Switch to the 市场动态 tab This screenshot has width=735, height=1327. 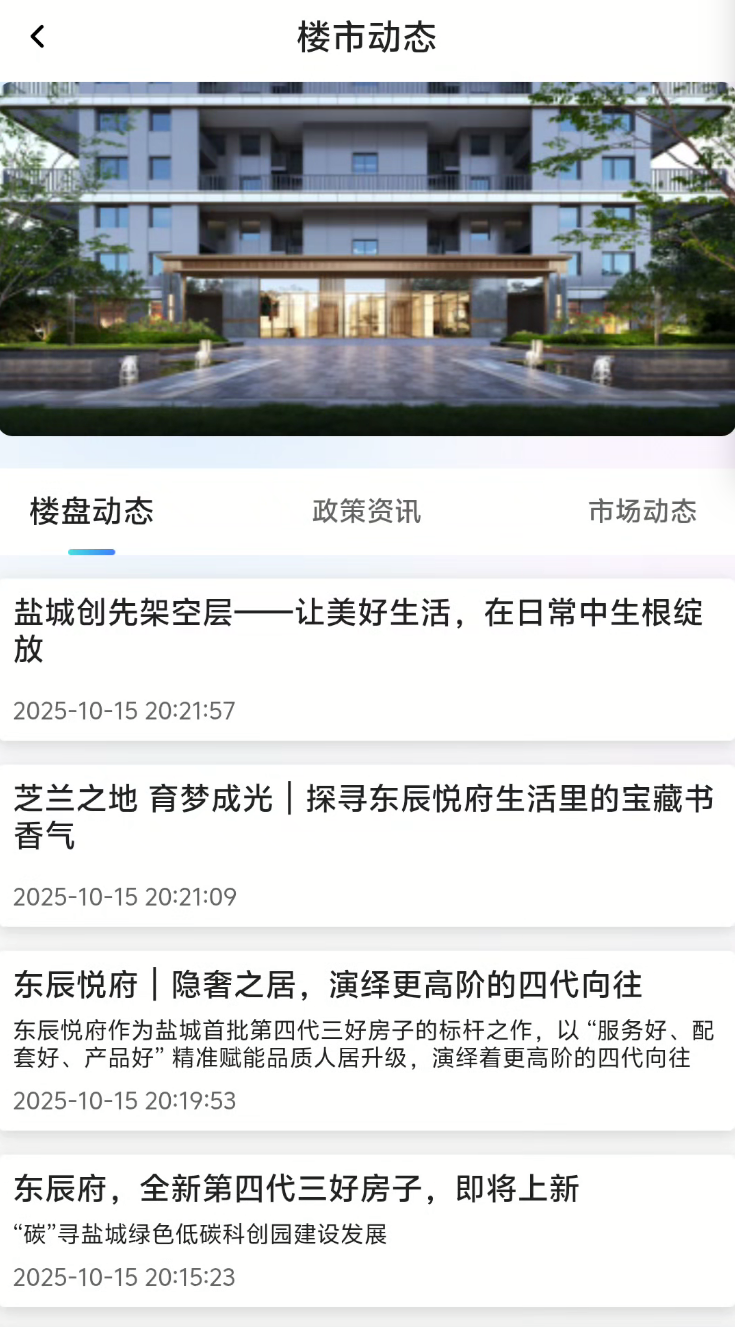pos(642,512)
